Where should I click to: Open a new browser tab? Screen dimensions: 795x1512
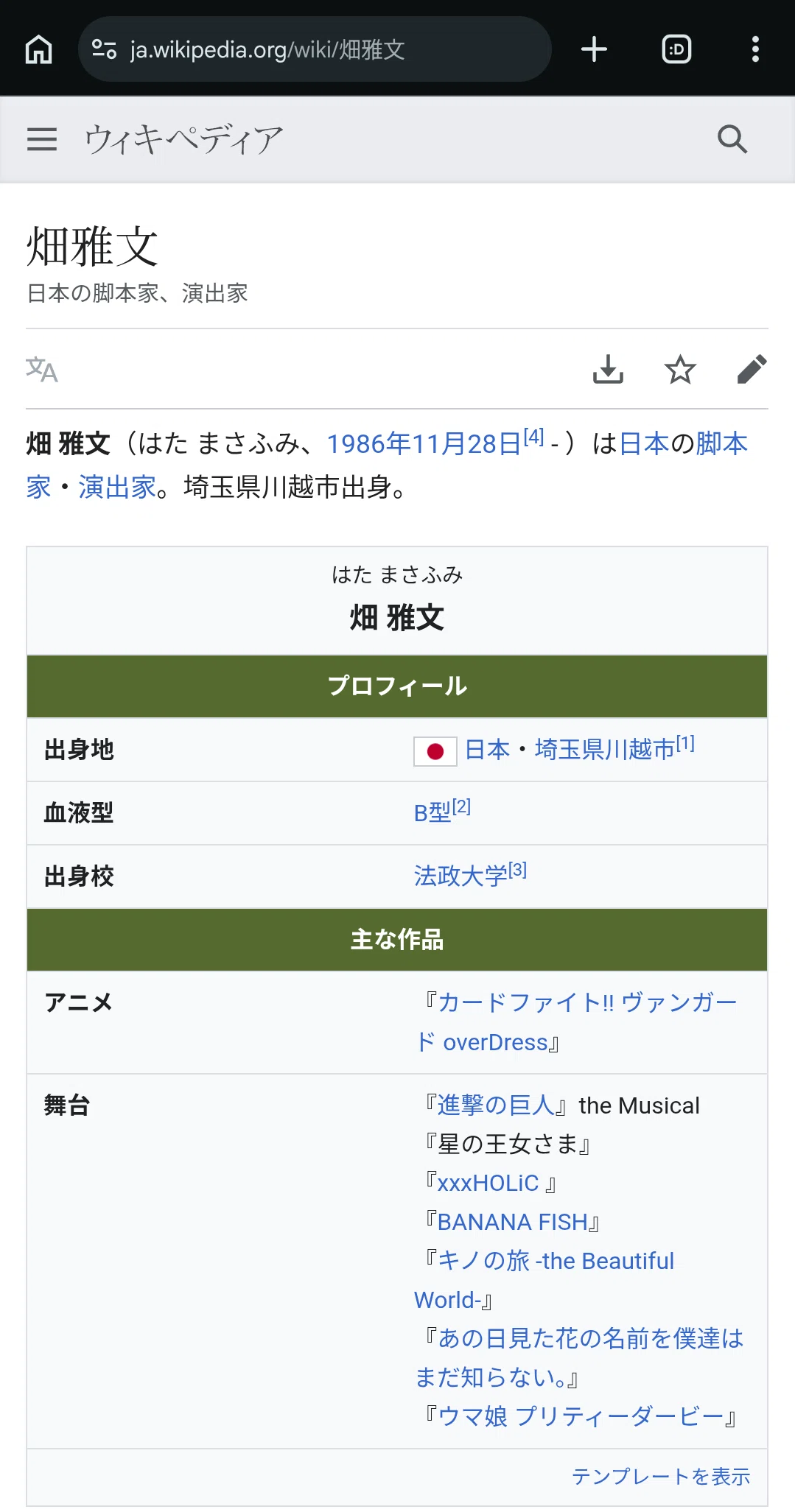click(x=594, y=49)
